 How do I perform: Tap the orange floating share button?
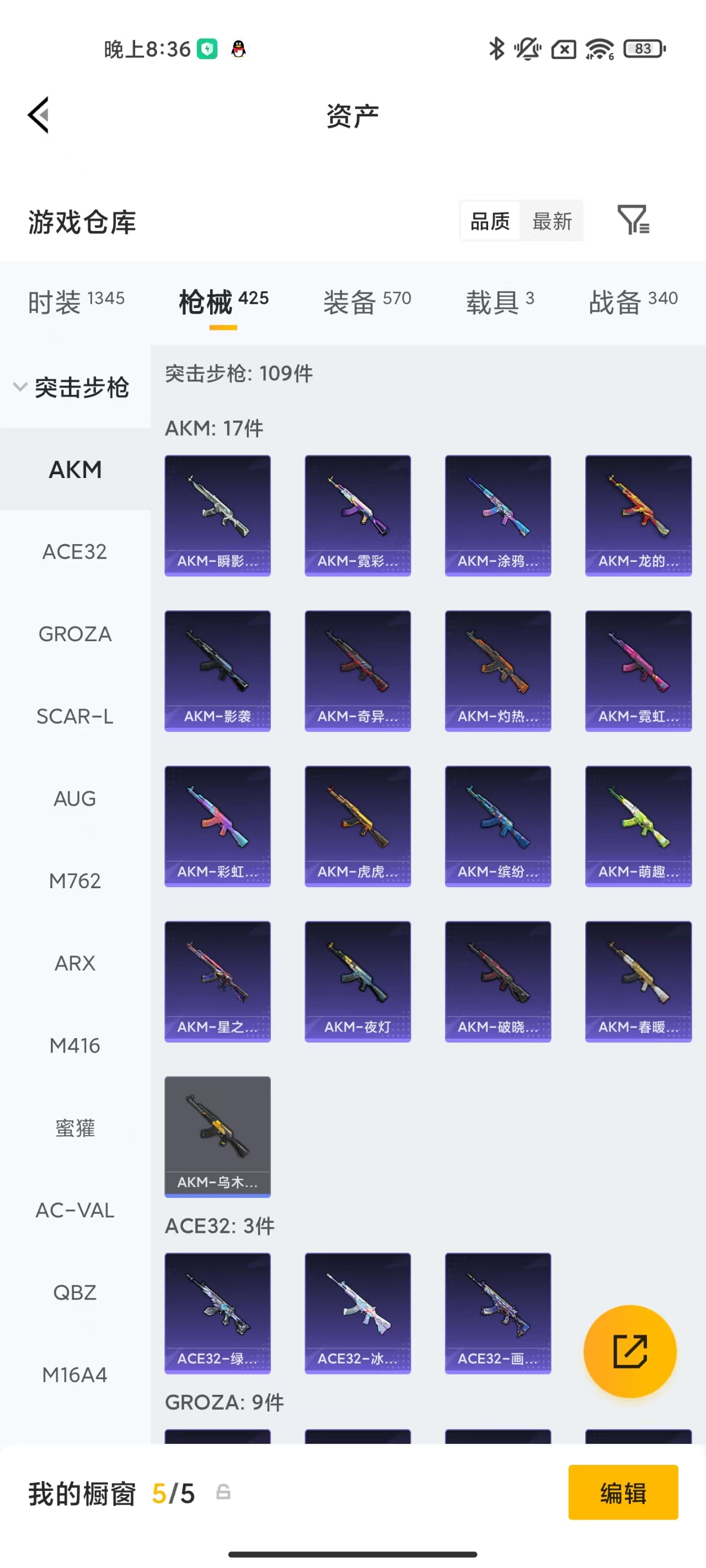(629, 1351)
